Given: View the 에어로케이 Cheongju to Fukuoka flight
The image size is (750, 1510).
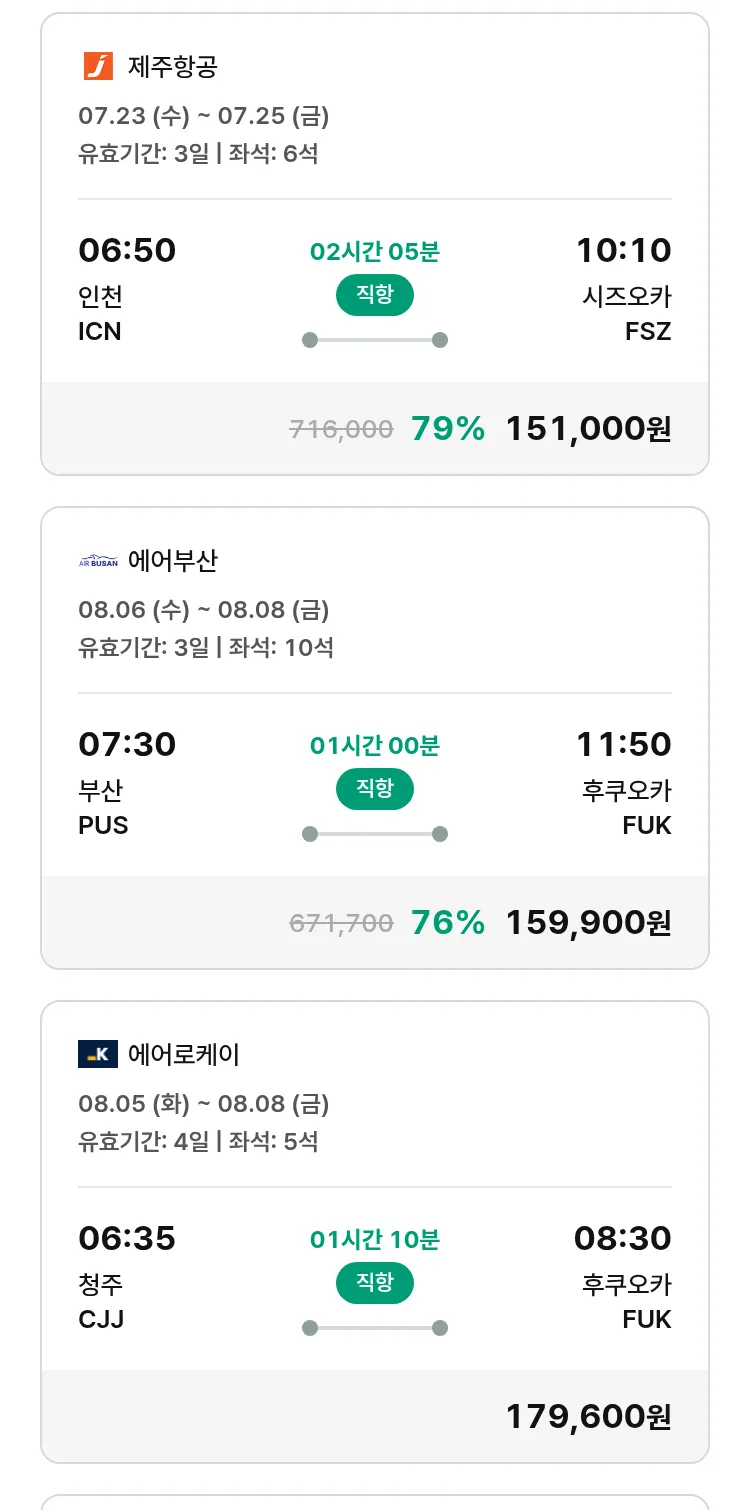Looking at the screenshot, I should (375, 1232).
